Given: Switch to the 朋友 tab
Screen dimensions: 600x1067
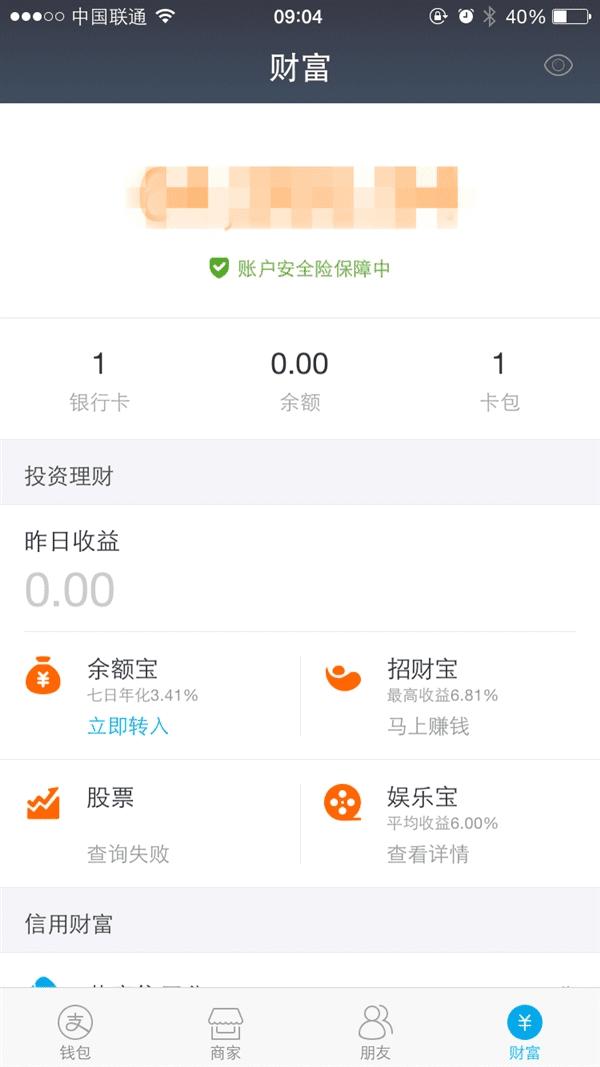Looking at the screenshot, I should pos(375,1032).
